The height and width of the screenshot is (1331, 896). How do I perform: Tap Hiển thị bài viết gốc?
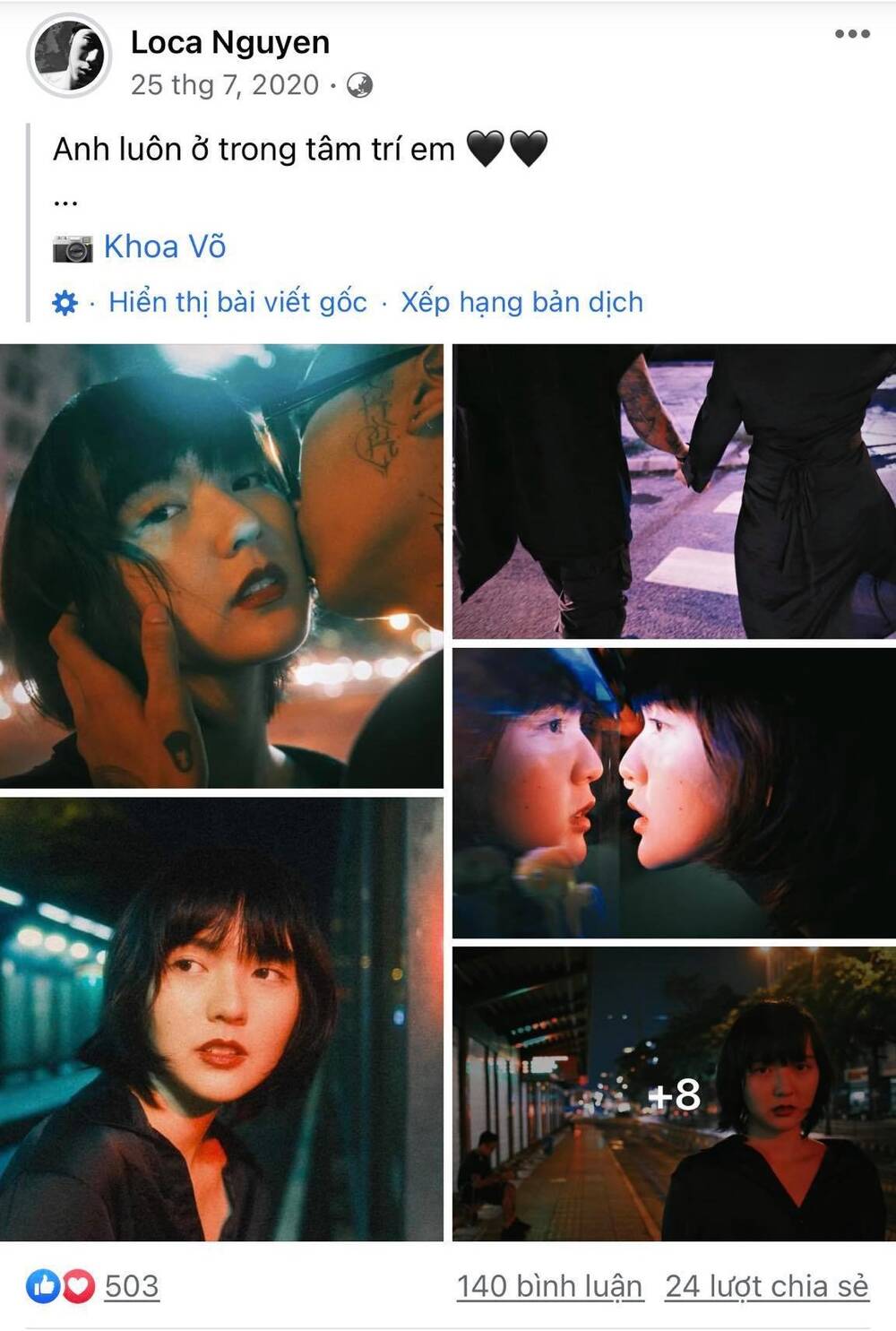point(237,302)
